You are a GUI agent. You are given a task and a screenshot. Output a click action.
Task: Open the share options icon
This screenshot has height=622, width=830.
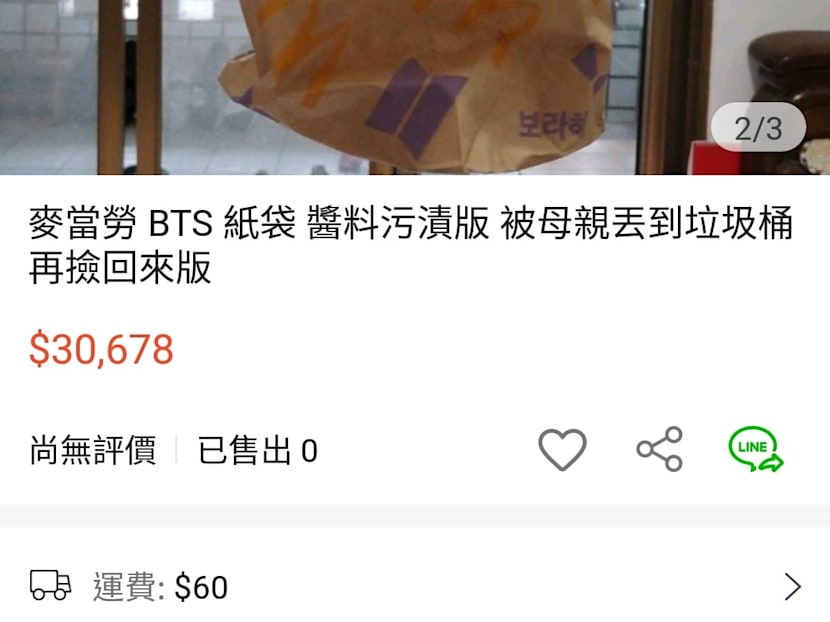click(x=659, y=449)
